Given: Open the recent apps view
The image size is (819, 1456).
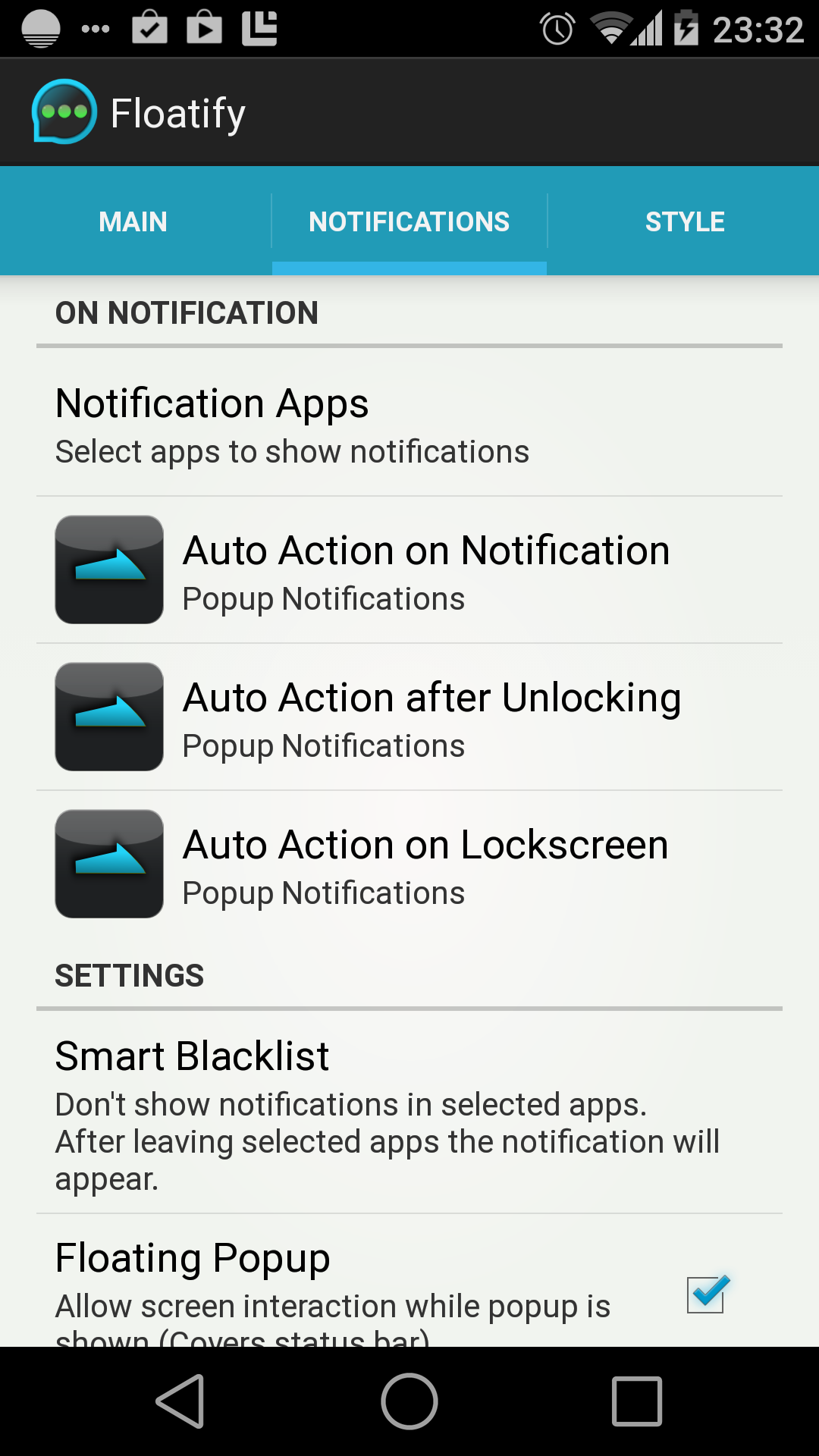Looking at the screenshot, I should coord(637,1401).
